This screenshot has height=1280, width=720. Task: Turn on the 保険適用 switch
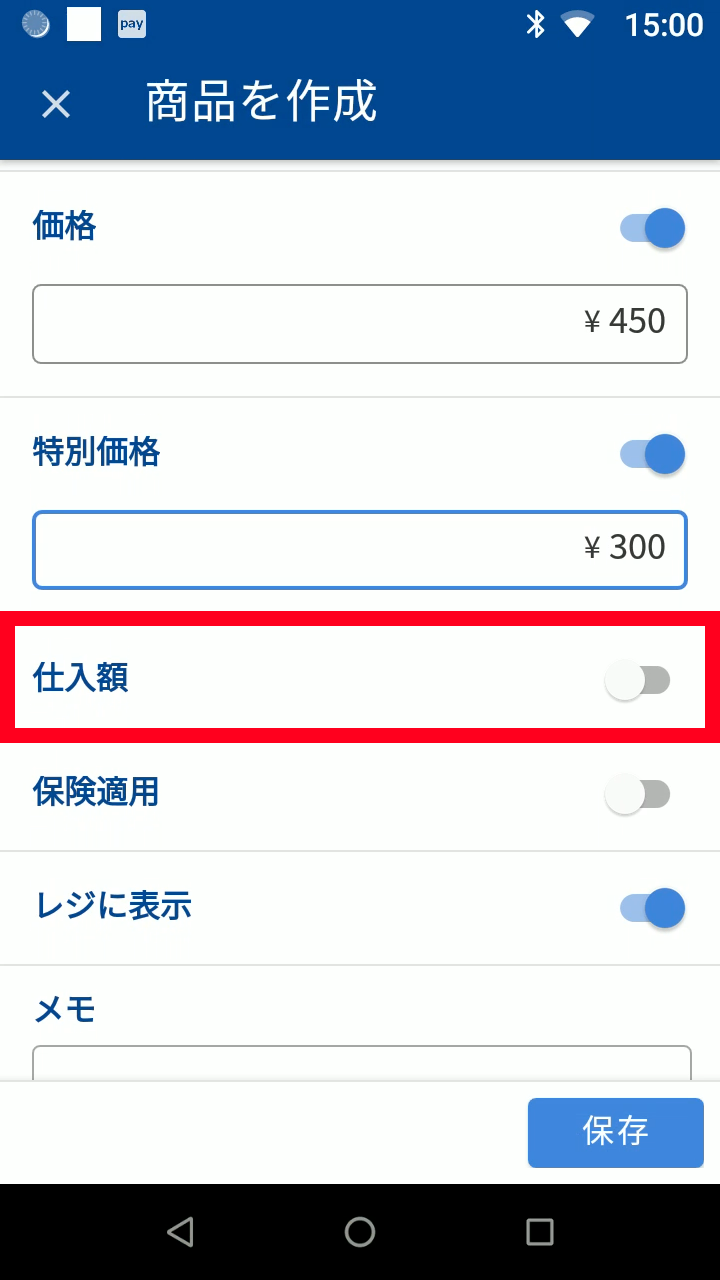tap(638, 795)
